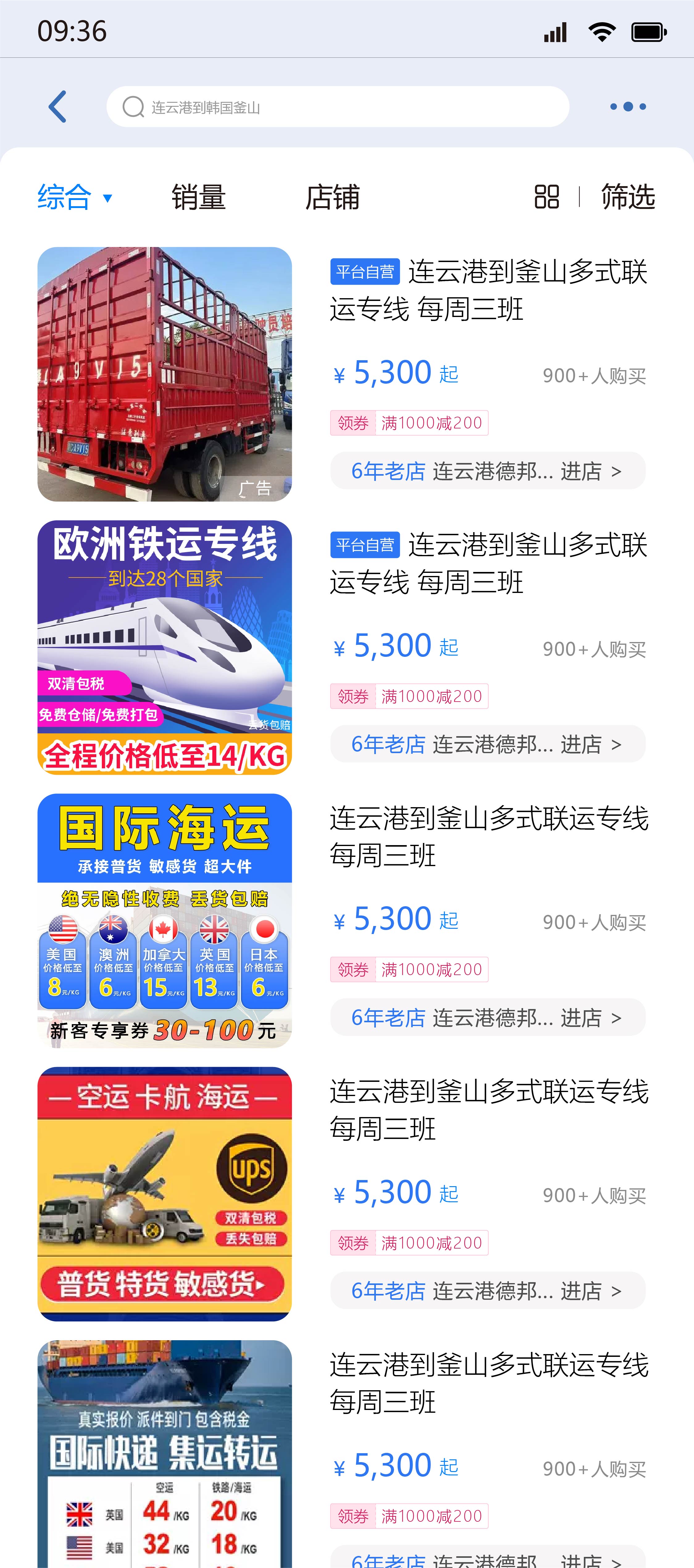Expand the 综合 sort dropdown
694x1568 pixels.
74,197
